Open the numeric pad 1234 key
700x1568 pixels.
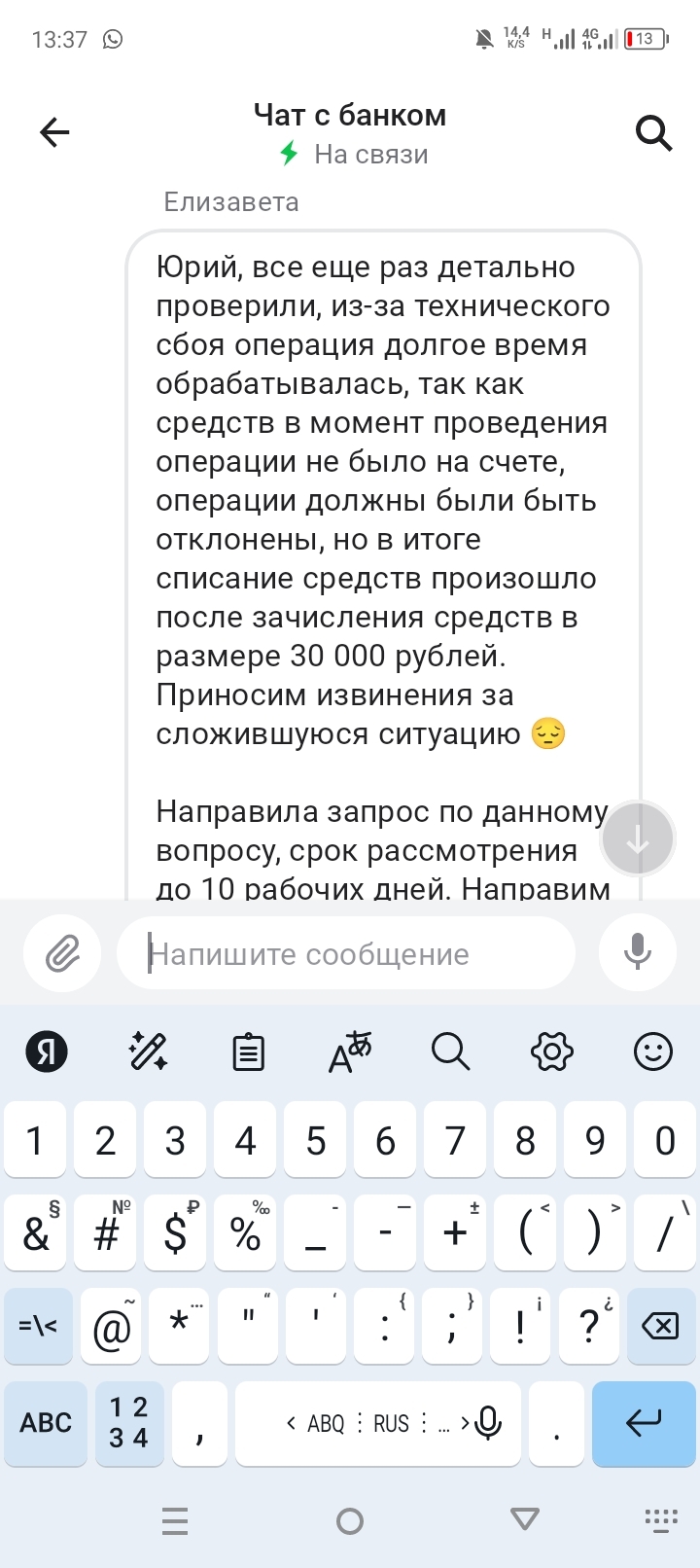coord(129,1423)
